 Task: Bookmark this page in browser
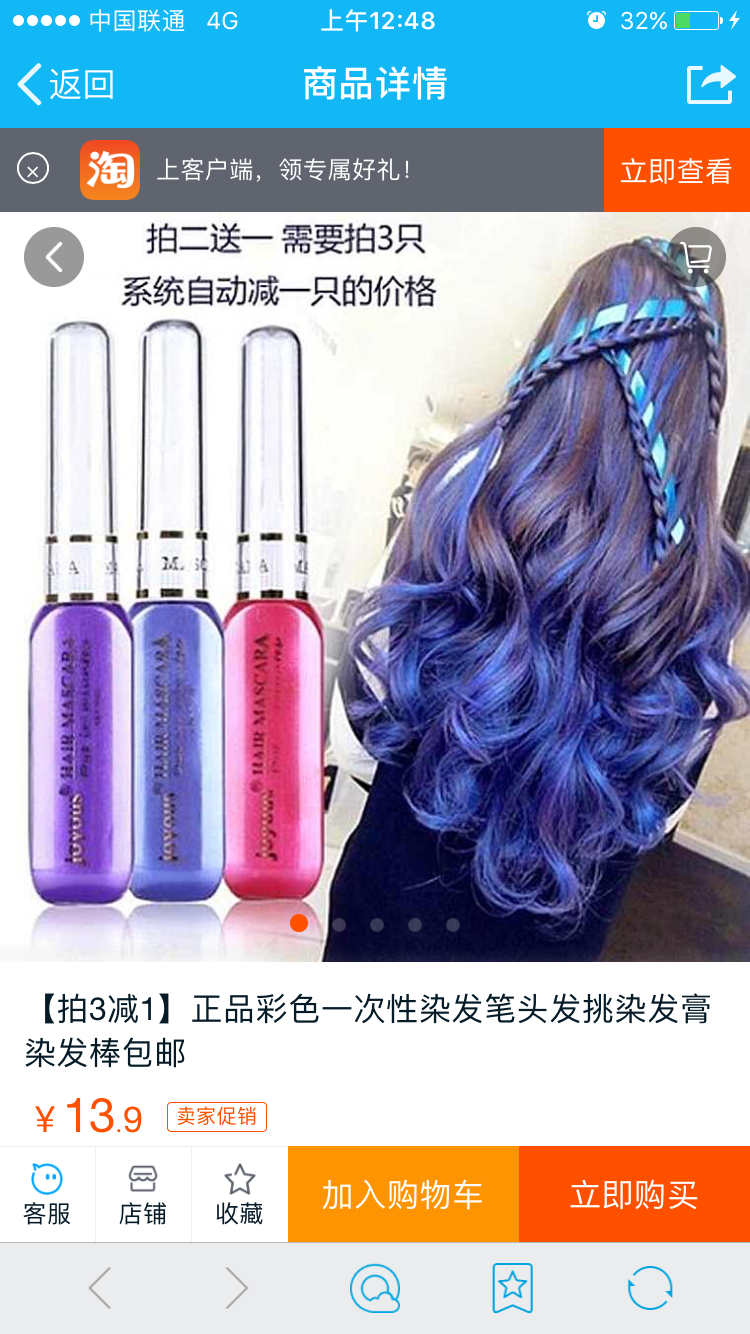(x=512, y=1288)
